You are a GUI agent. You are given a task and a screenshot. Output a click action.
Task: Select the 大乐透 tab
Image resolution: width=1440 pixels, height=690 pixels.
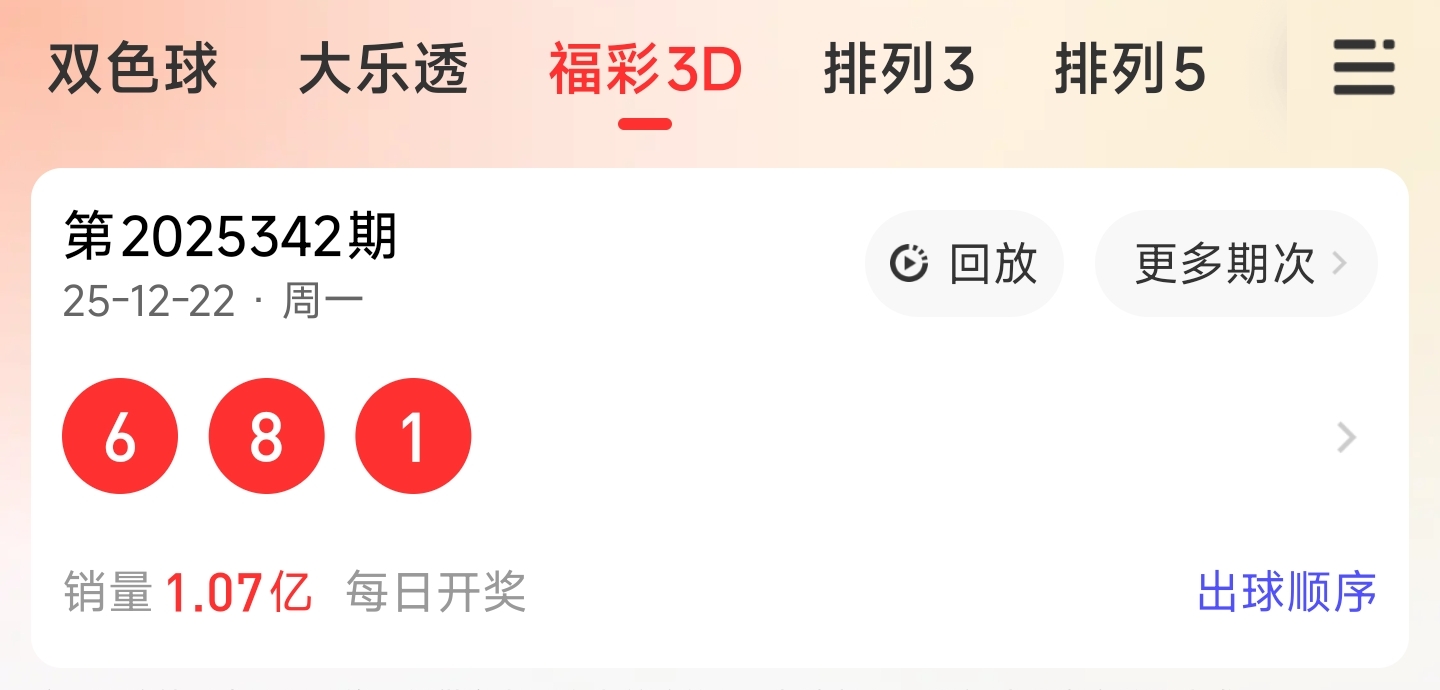tap(383, 70)
